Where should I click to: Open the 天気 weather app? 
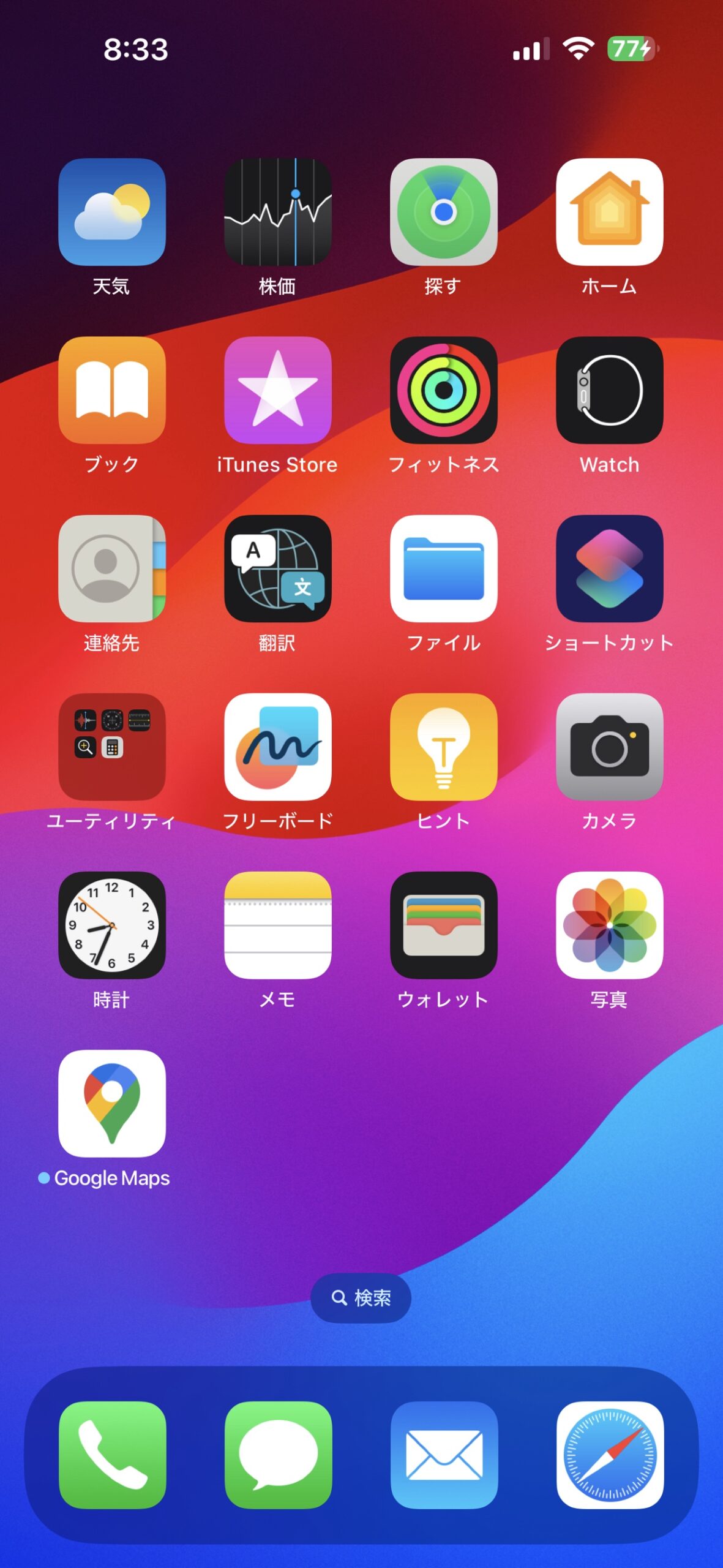click(112, 212)
